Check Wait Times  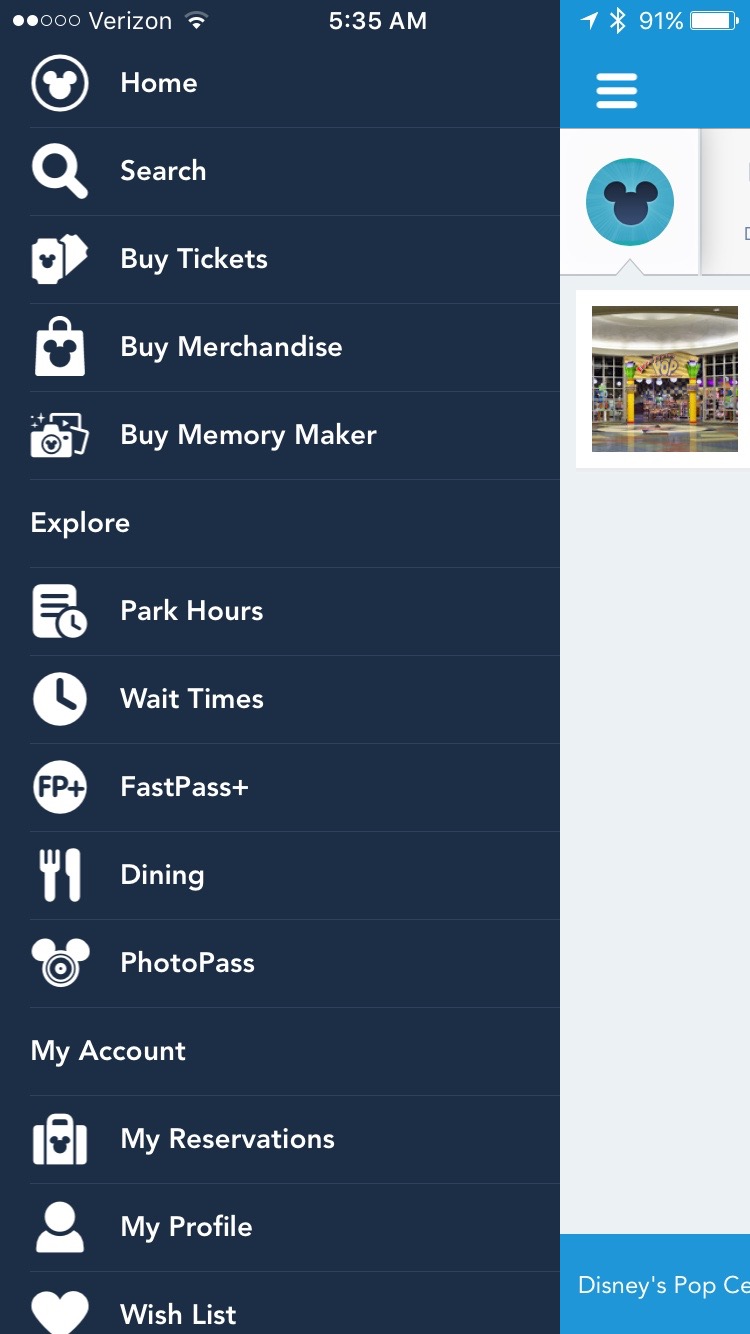pyautogui.click(x=191, y=699)
